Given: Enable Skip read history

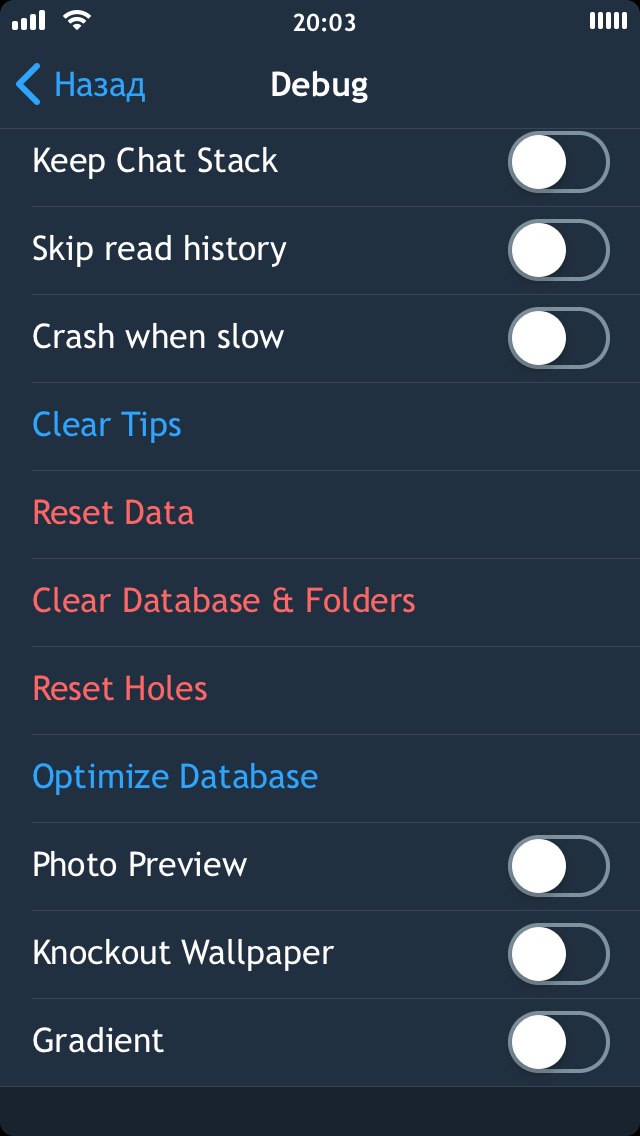Looking at the screenshot, I should pos(558,250).
